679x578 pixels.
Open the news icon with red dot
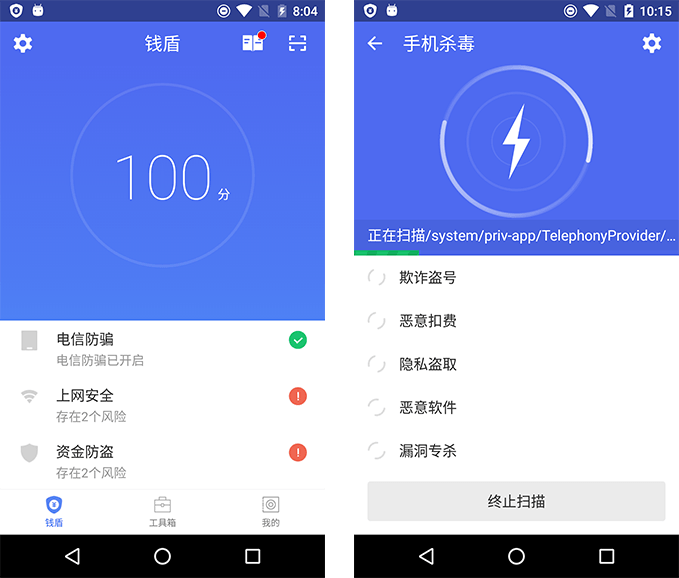tap(253, 43)
